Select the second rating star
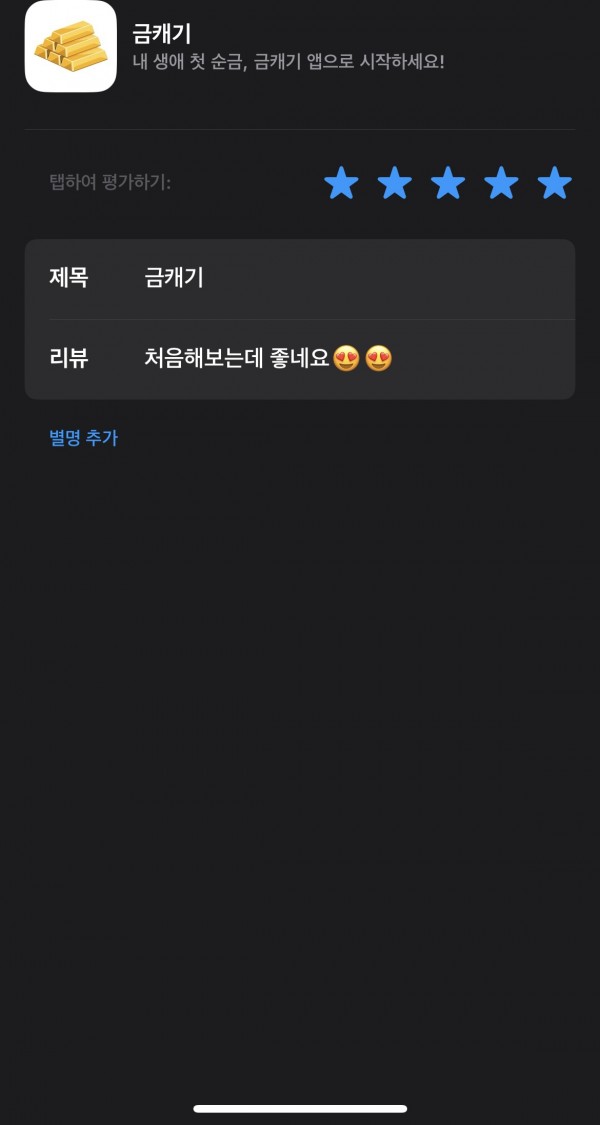The width and height of the screenshot is (600, 1125). coord(395,183)
